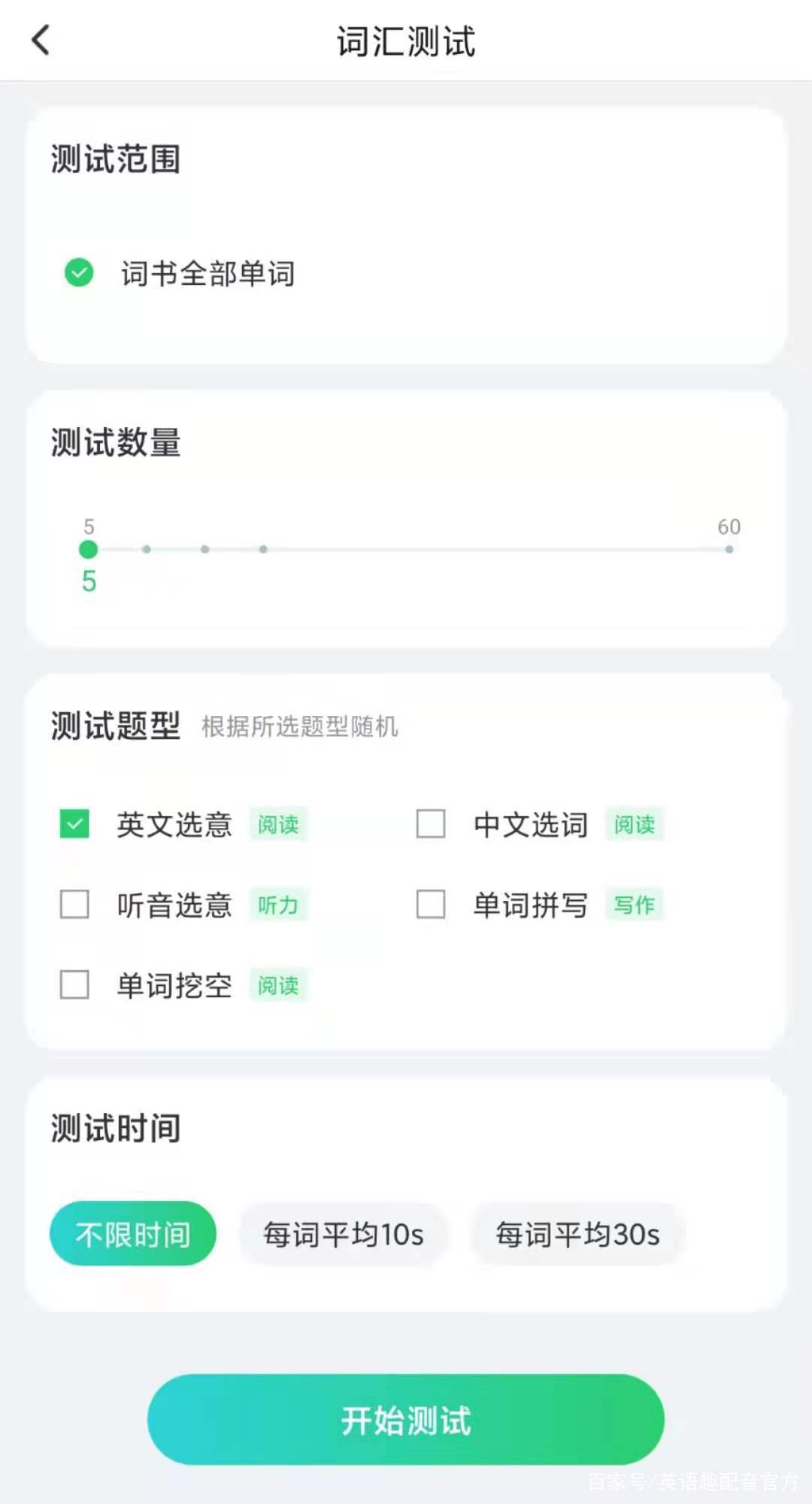812x1504 pixels.
Task: Choose the 不限时间 time option
Action: [x=133, y=1234]
